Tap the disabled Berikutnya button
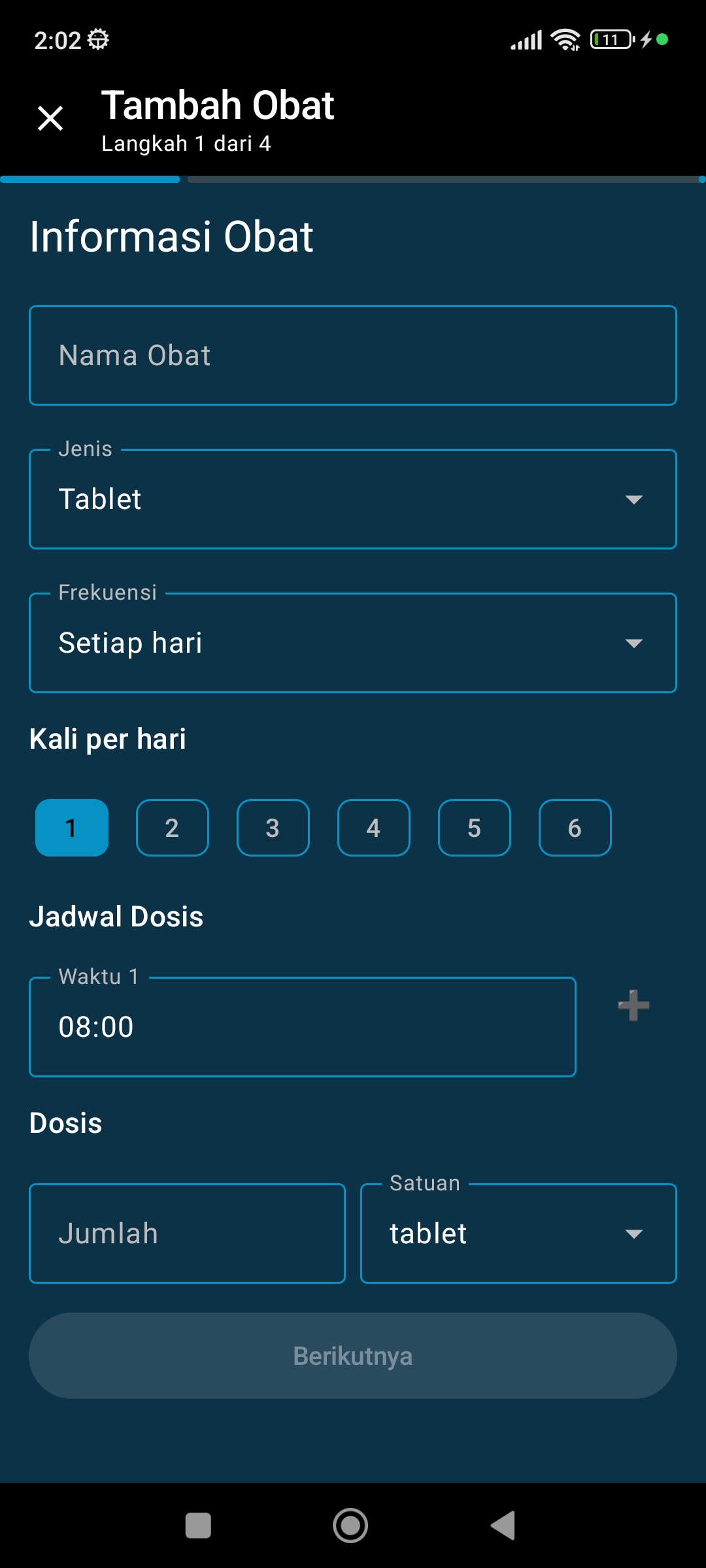 (353, 1355)
